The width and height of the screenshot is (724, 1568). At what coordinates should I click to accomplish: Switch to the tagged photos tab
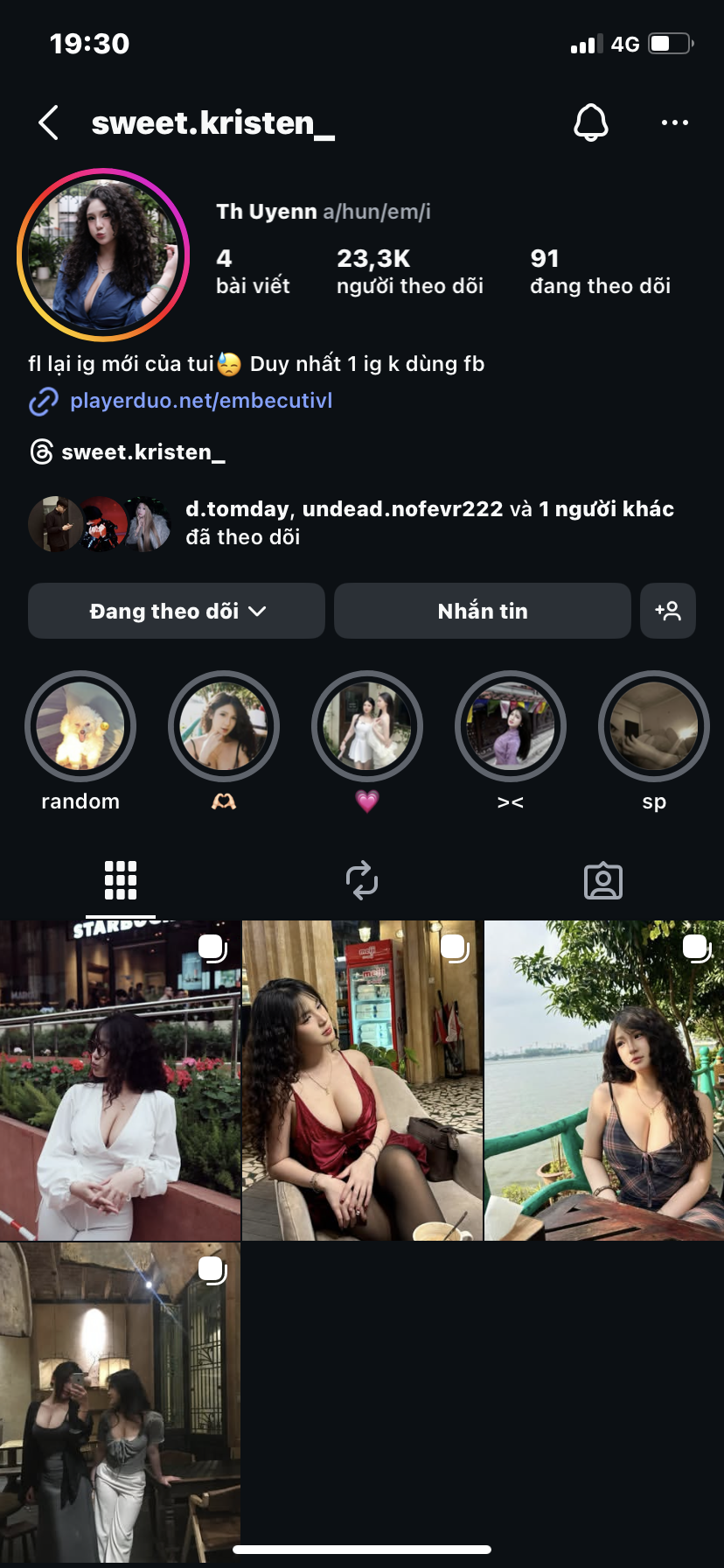tap(603, 880)
